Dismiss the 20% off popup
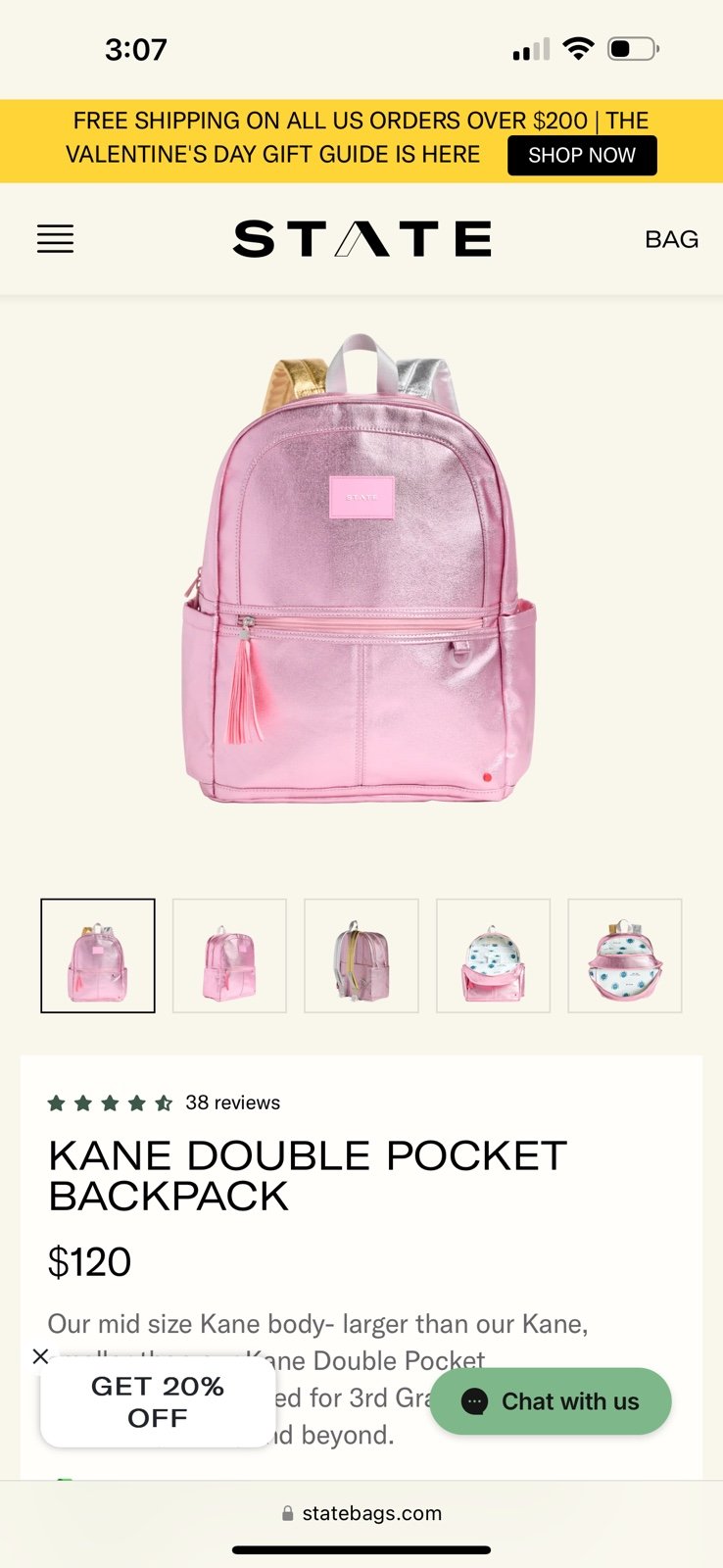The image size is (723, 1568). coord(40,1356)
